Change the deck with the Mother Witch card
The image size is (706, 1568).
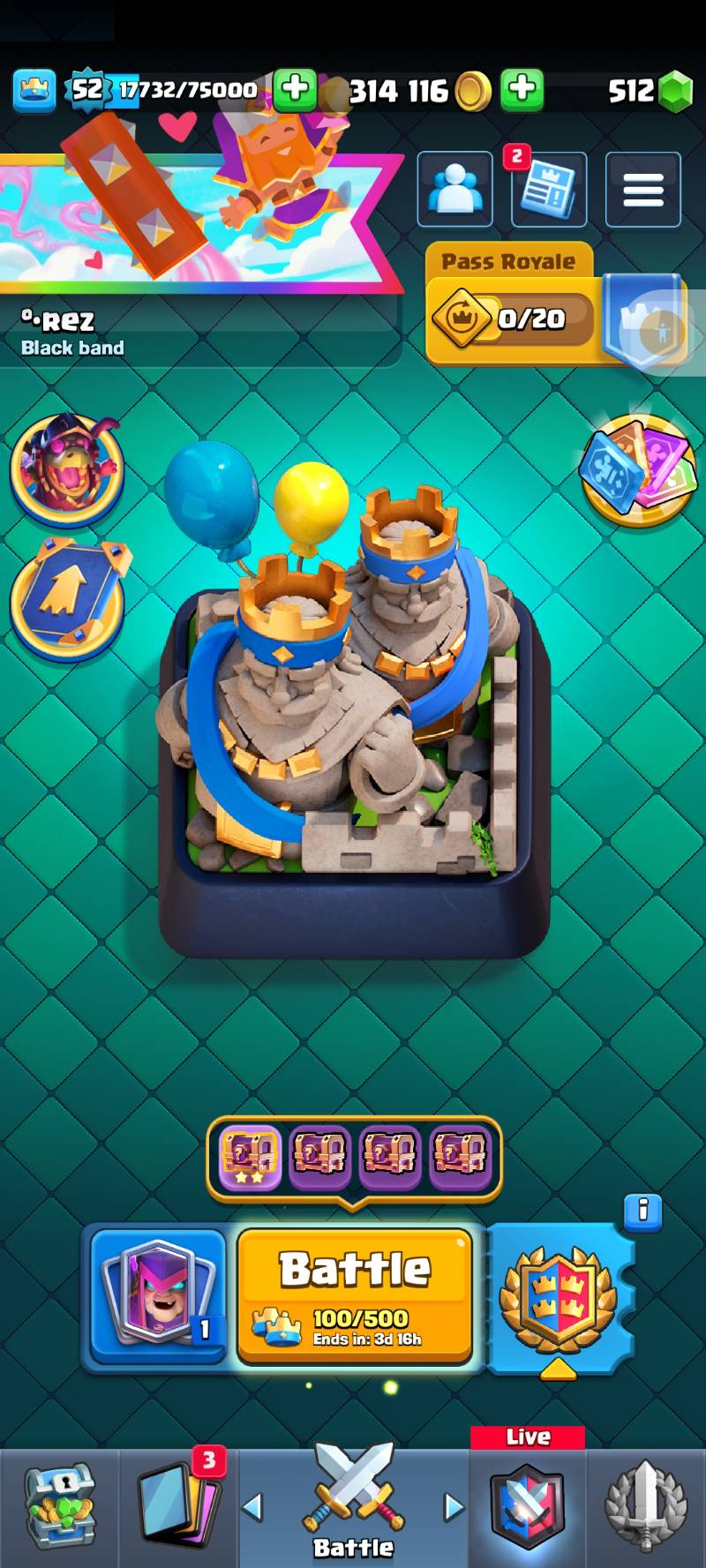pos(159,1294)
